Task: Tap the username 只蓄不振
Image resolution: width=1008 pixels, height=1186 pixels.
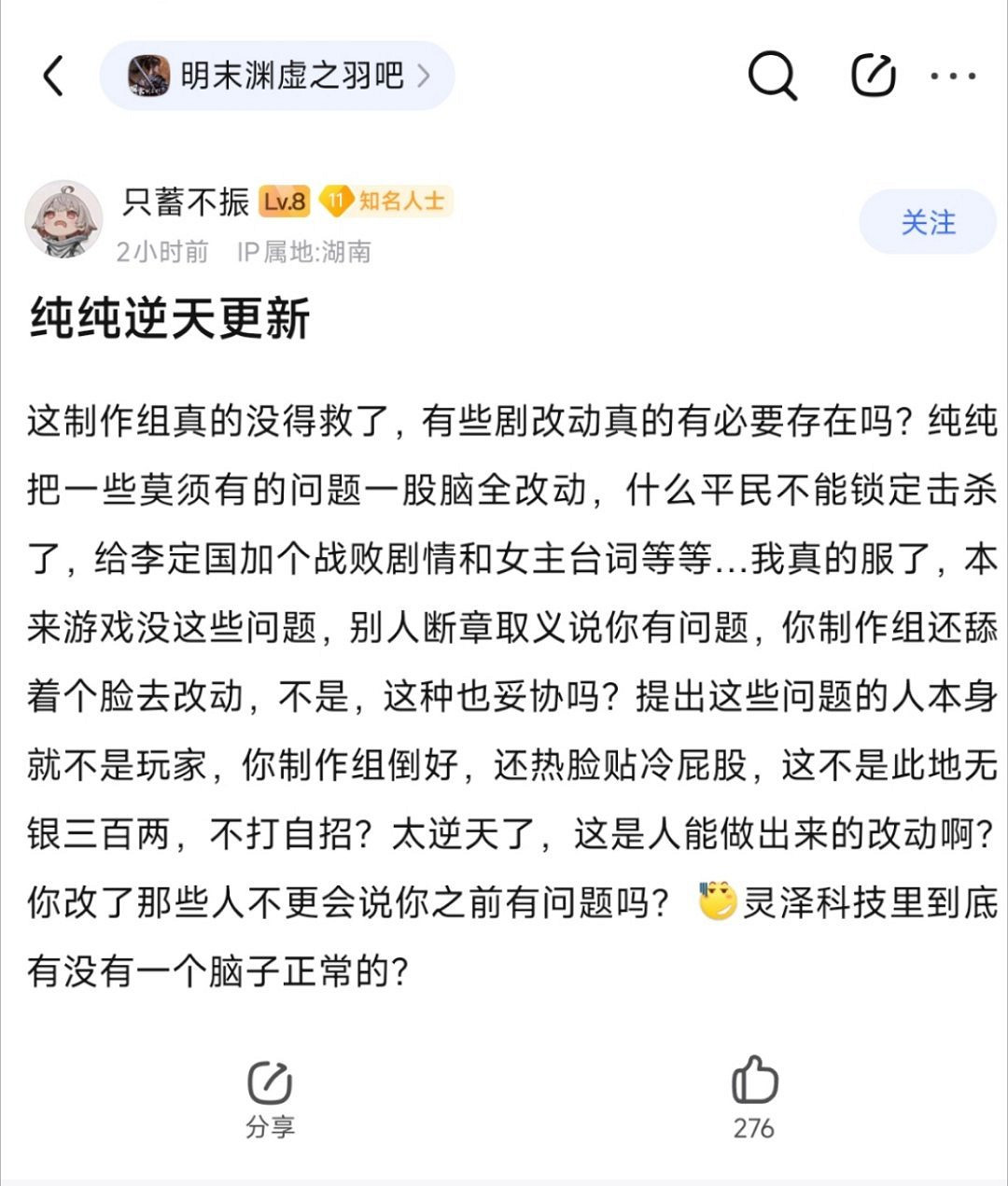Action: [x=185, y=202]
